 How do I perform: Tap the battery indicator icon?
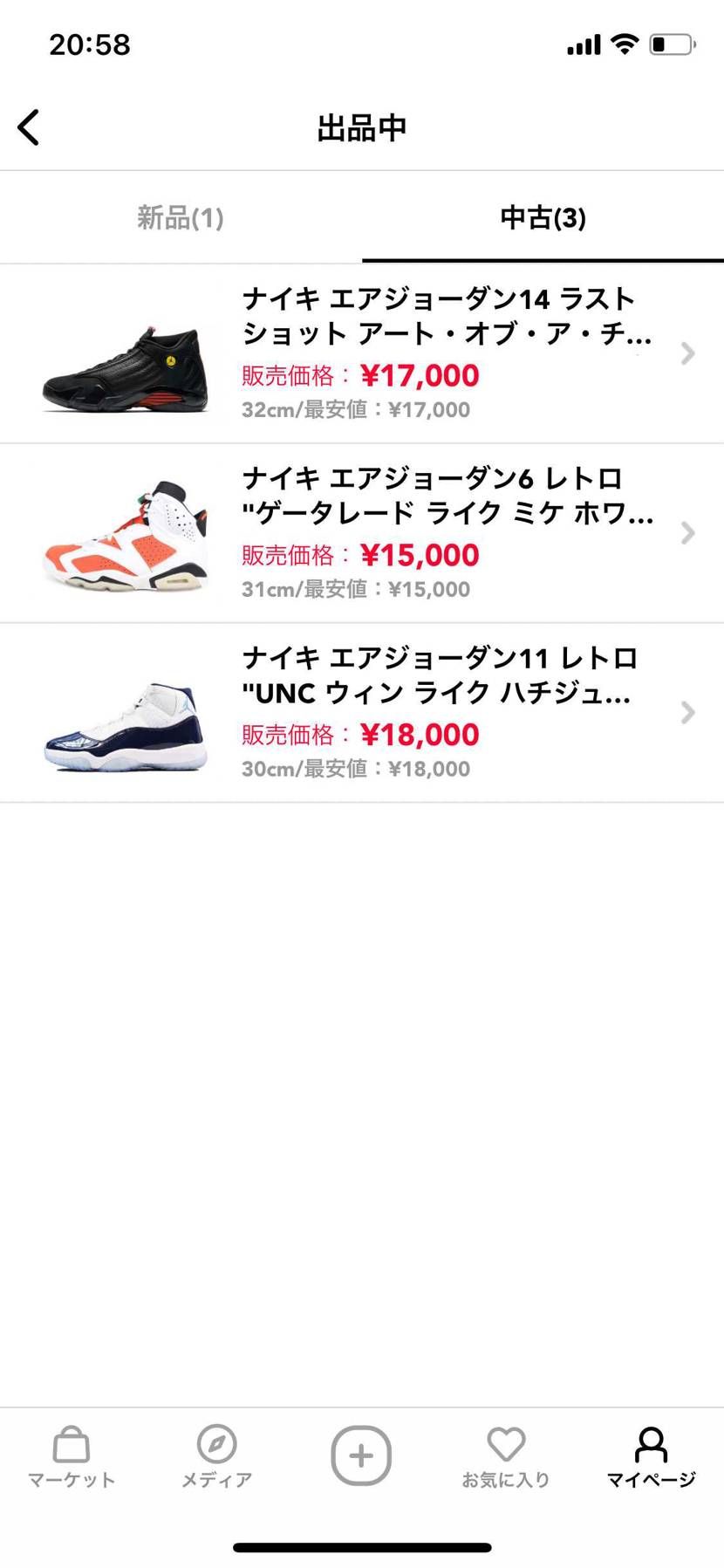668,43
